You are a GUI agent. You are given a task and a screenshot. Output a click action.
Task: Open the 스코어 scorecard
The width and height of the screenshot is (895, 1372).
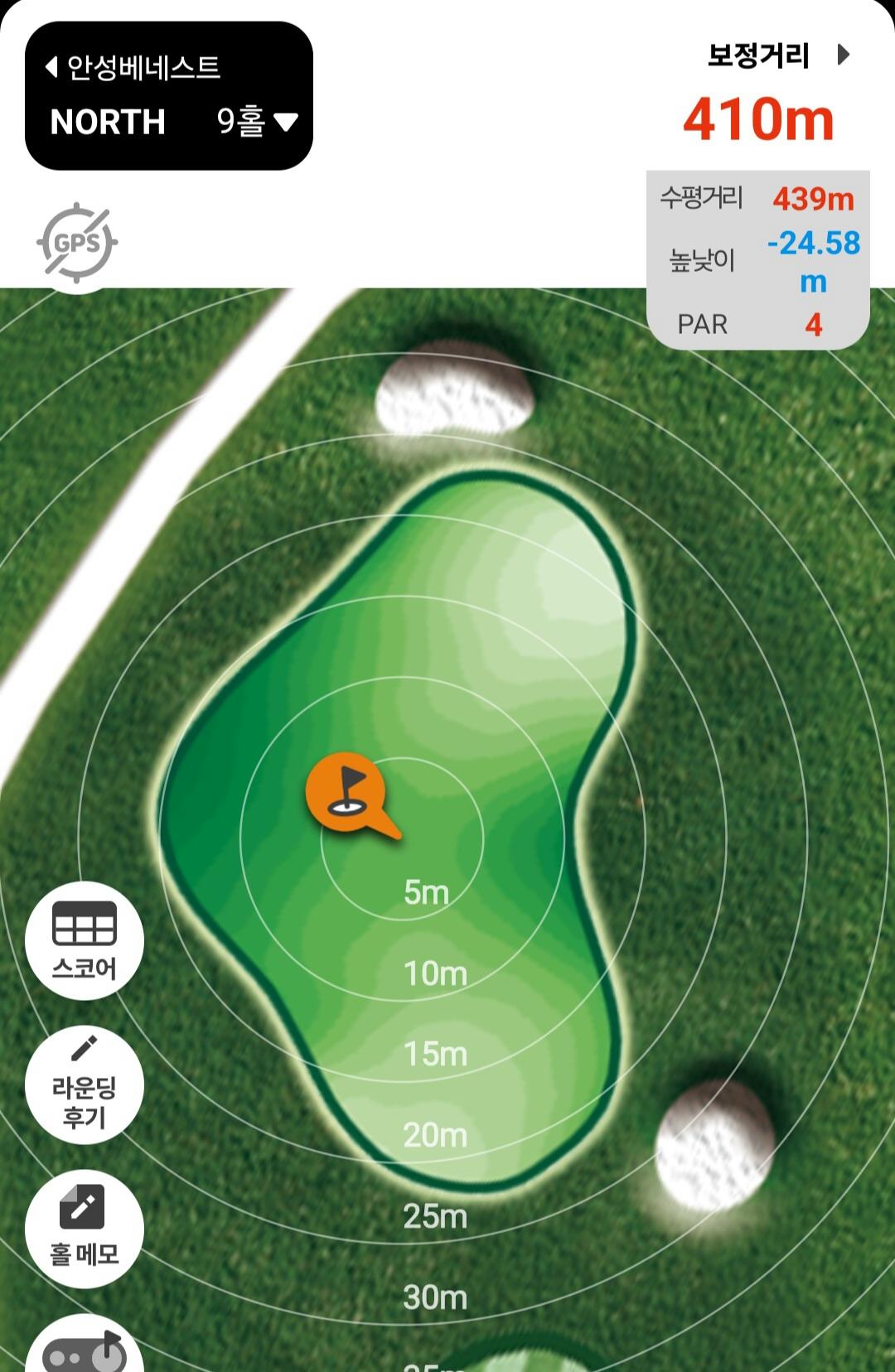click(x=85, y=940)
